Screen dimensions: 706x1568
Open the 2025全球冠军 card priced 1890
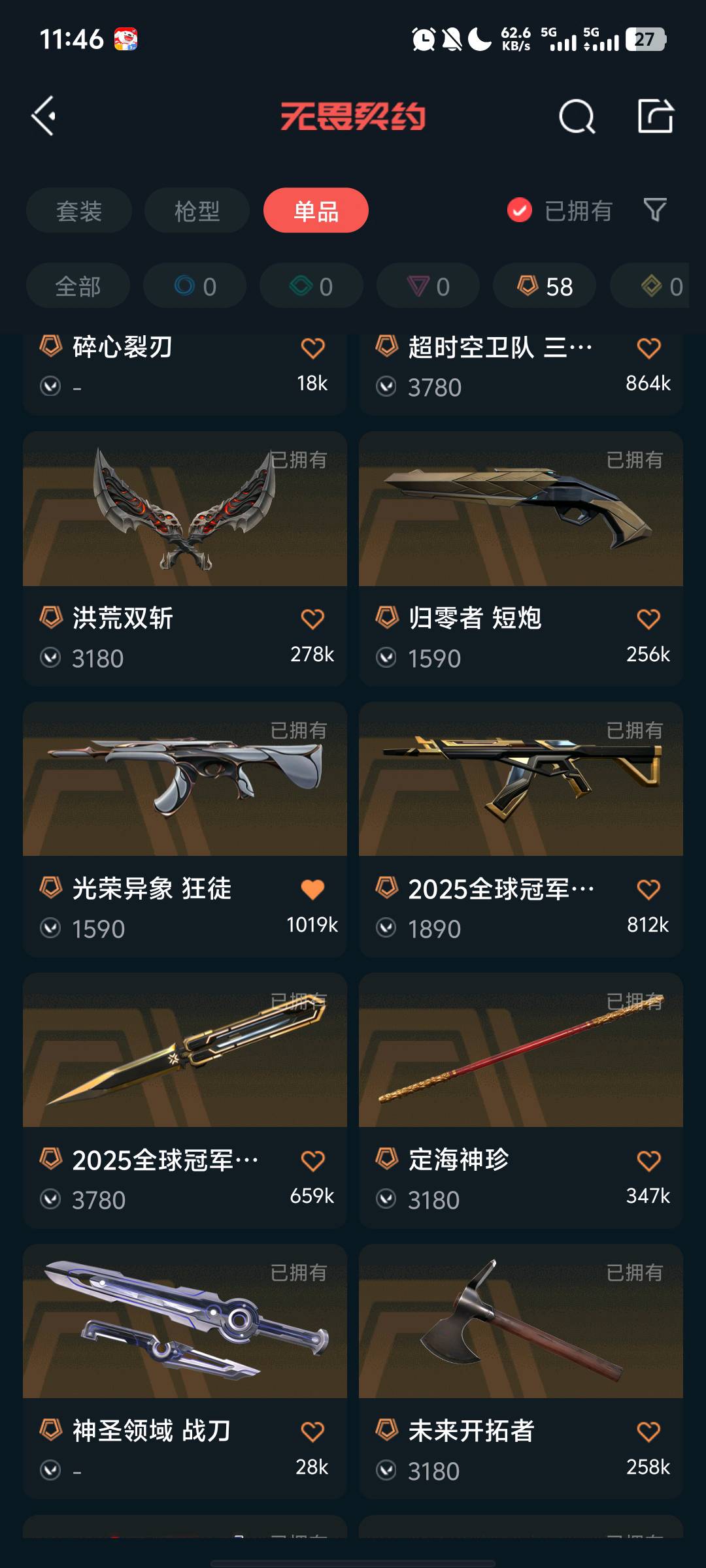point(521,829)
